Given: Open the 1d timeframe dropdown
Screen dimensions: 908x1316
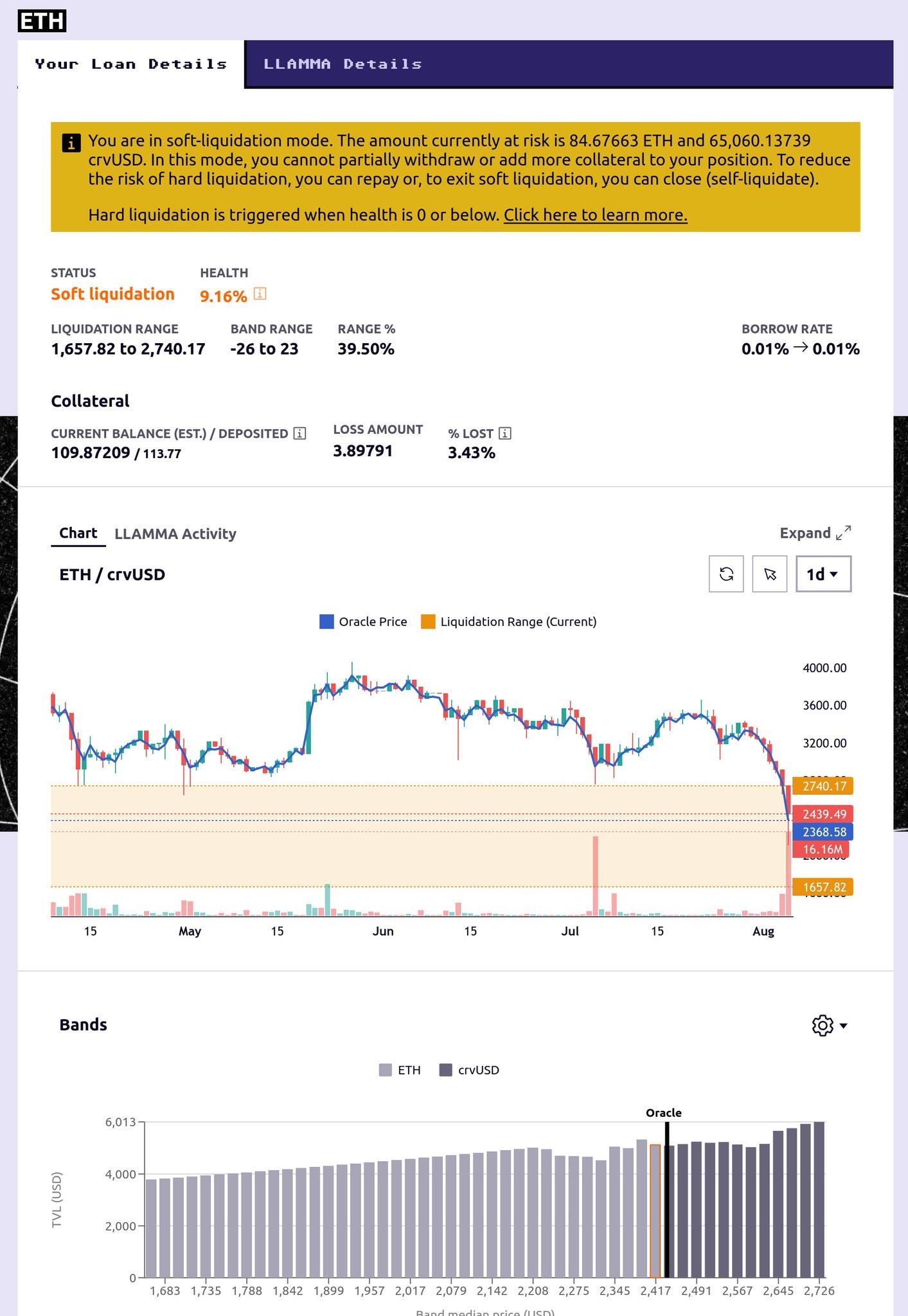Looking at the screenshot, I should coord(823,574).
